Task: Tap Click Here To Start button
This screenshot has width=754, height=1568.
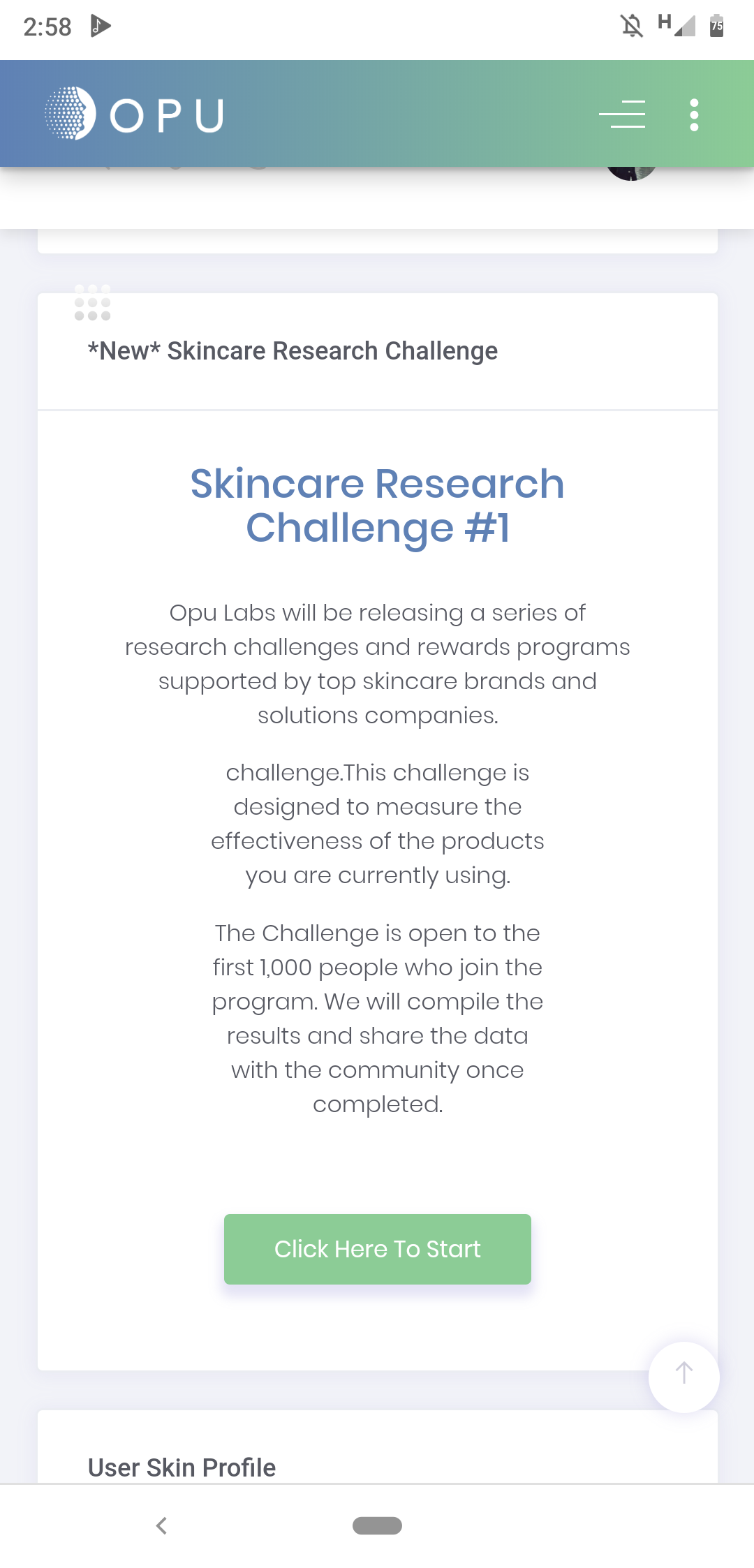Action: (x=377, y=1249)
